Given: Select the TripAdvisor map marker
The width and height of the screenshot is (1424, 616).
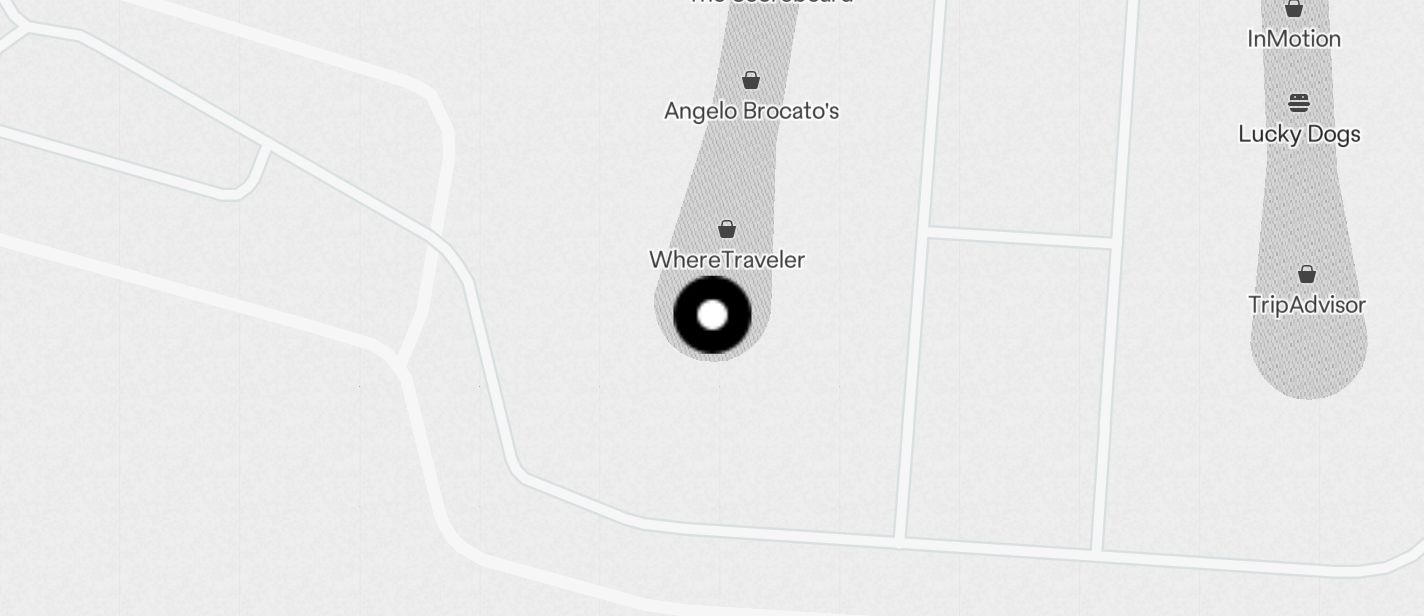Looking at the screenshot, I should coord(1306,274).
